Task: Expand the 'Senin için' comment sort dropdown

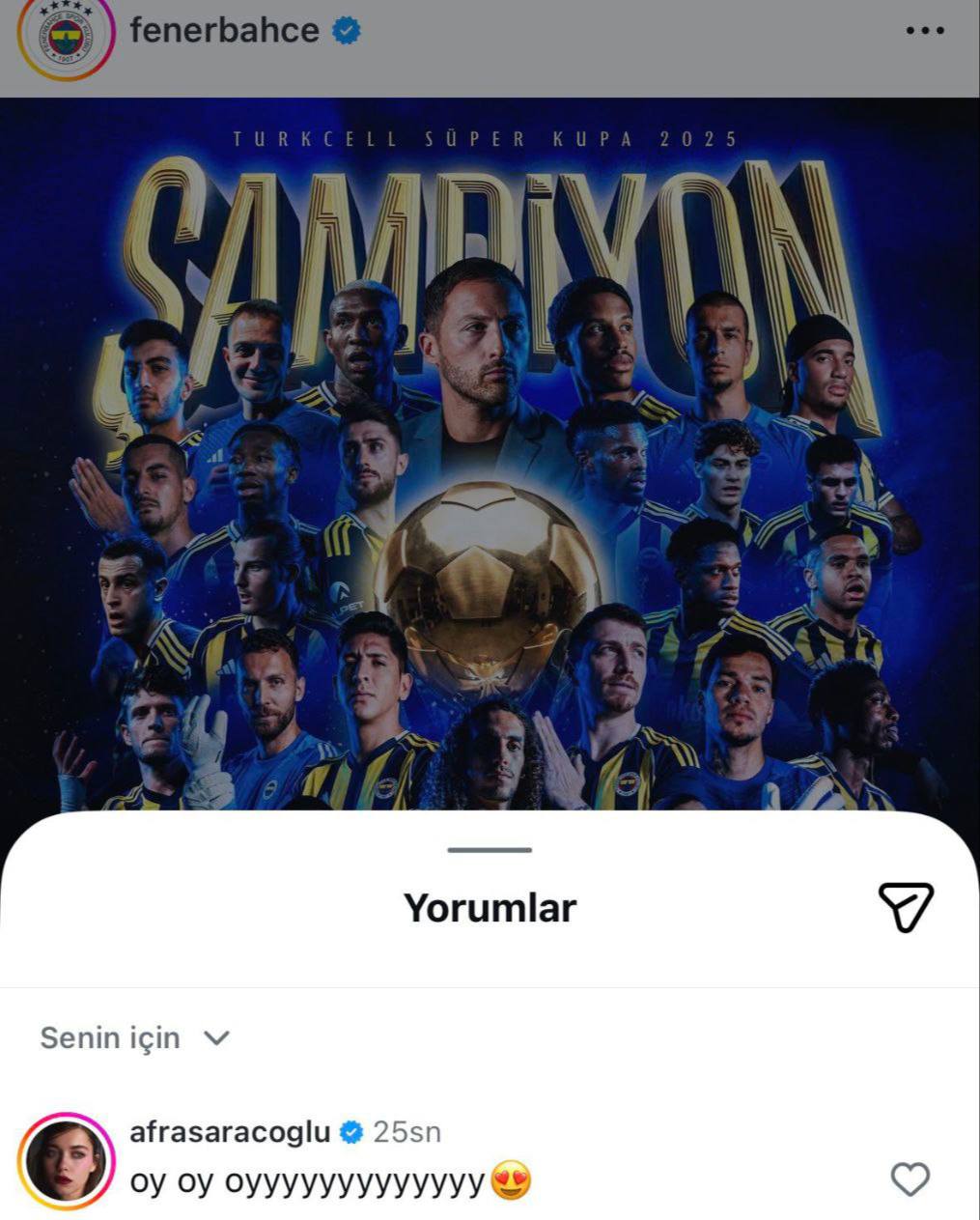Action: click(135, 1037)
